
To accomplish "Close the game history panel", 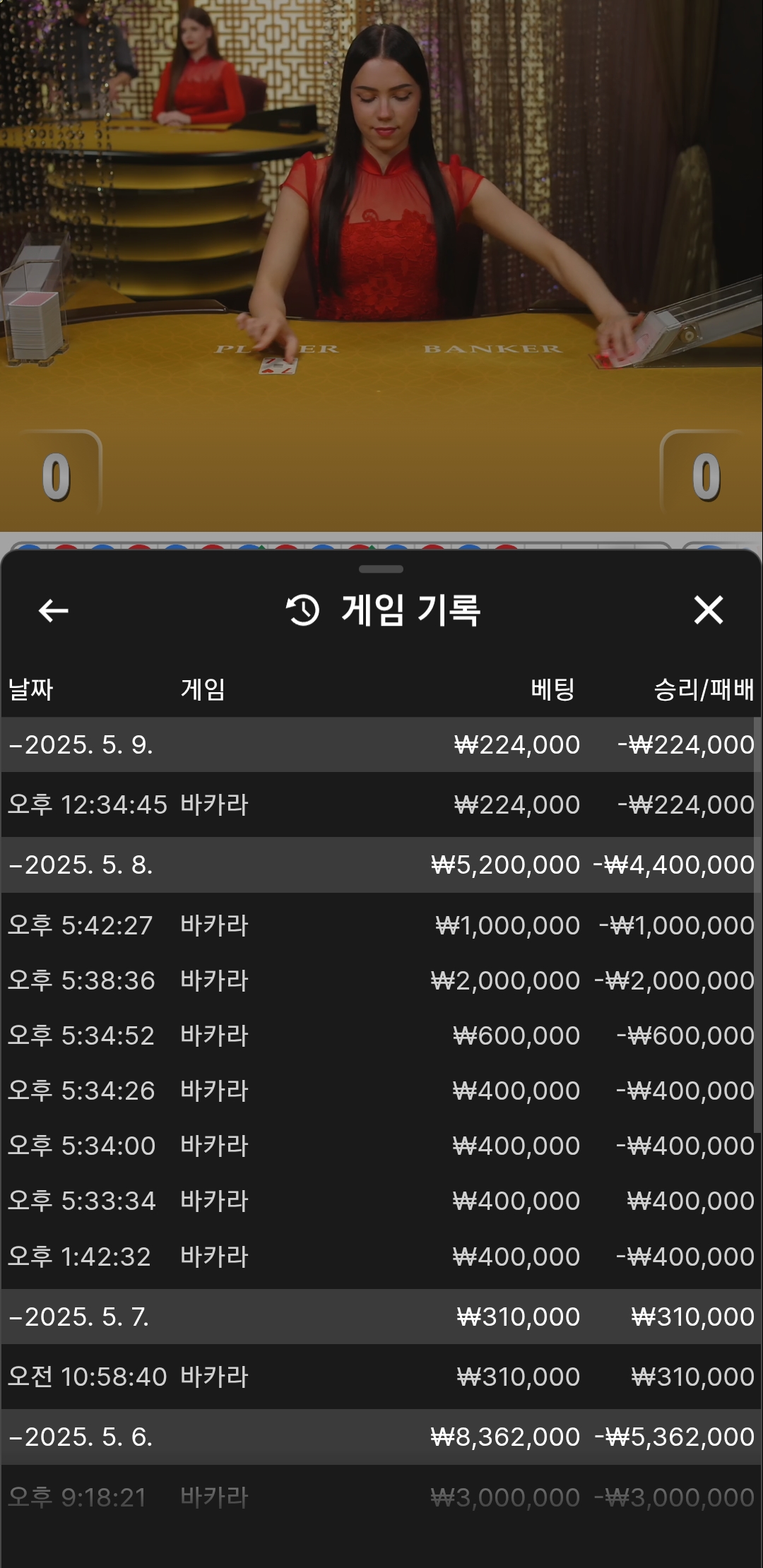I will (x=709, y=610).
